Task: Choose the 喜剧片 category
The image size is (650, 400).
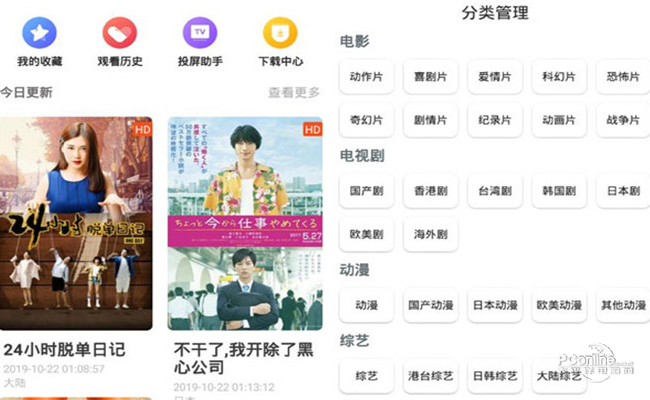Action: (430, 76)
